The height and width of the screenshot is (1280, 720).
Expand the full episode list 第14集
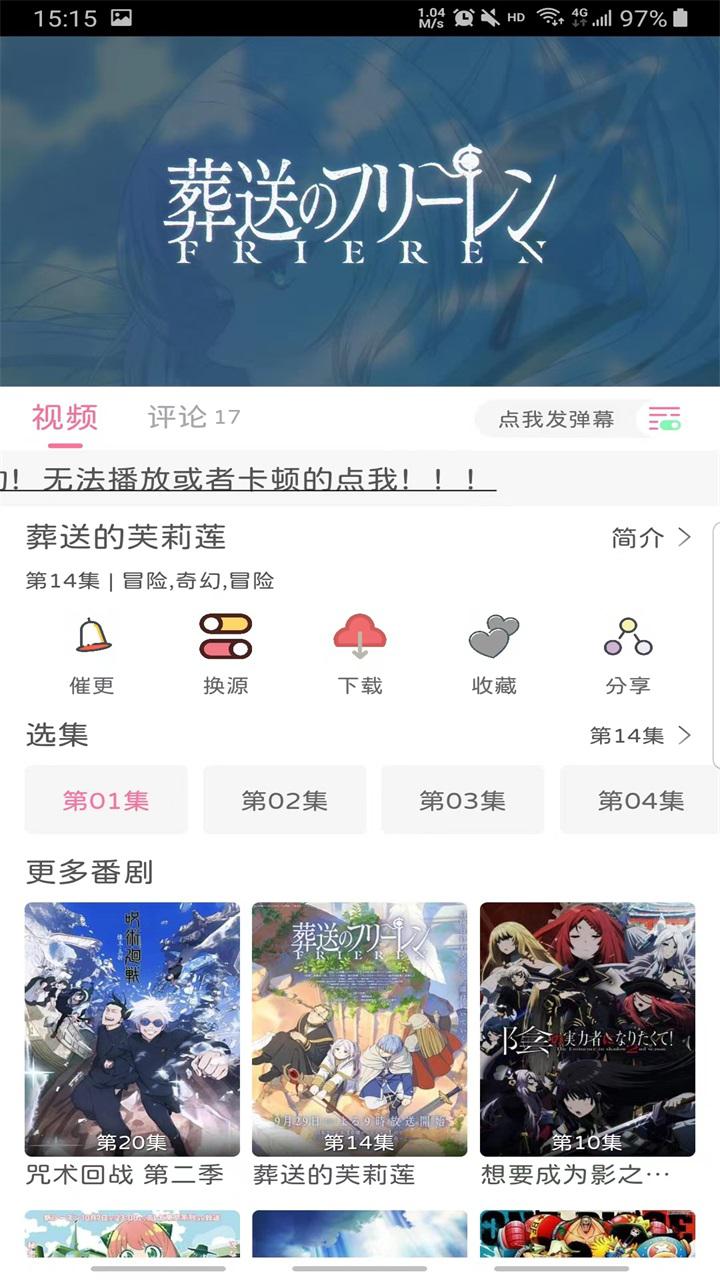(641, 736)
